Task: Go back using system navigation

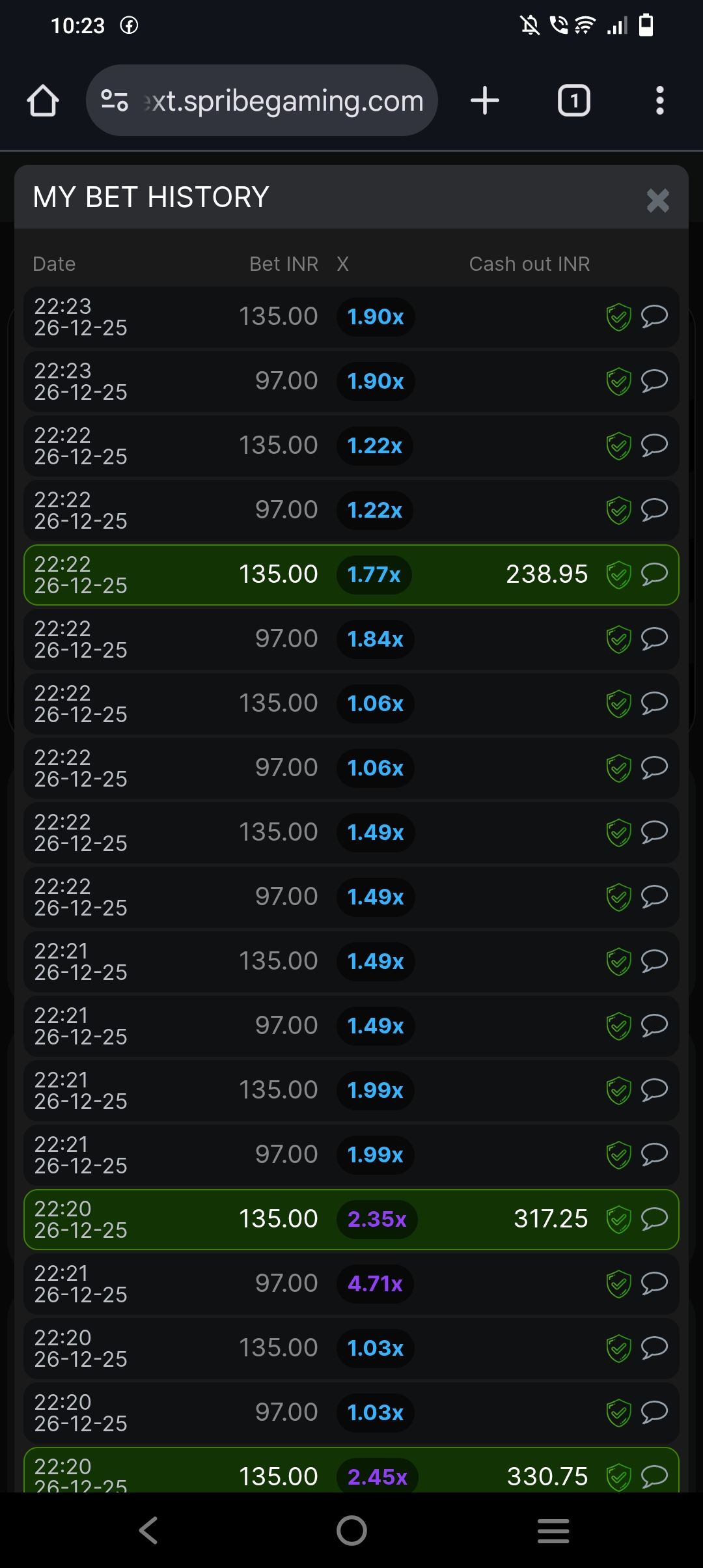Action: (x=148, y=1530)
